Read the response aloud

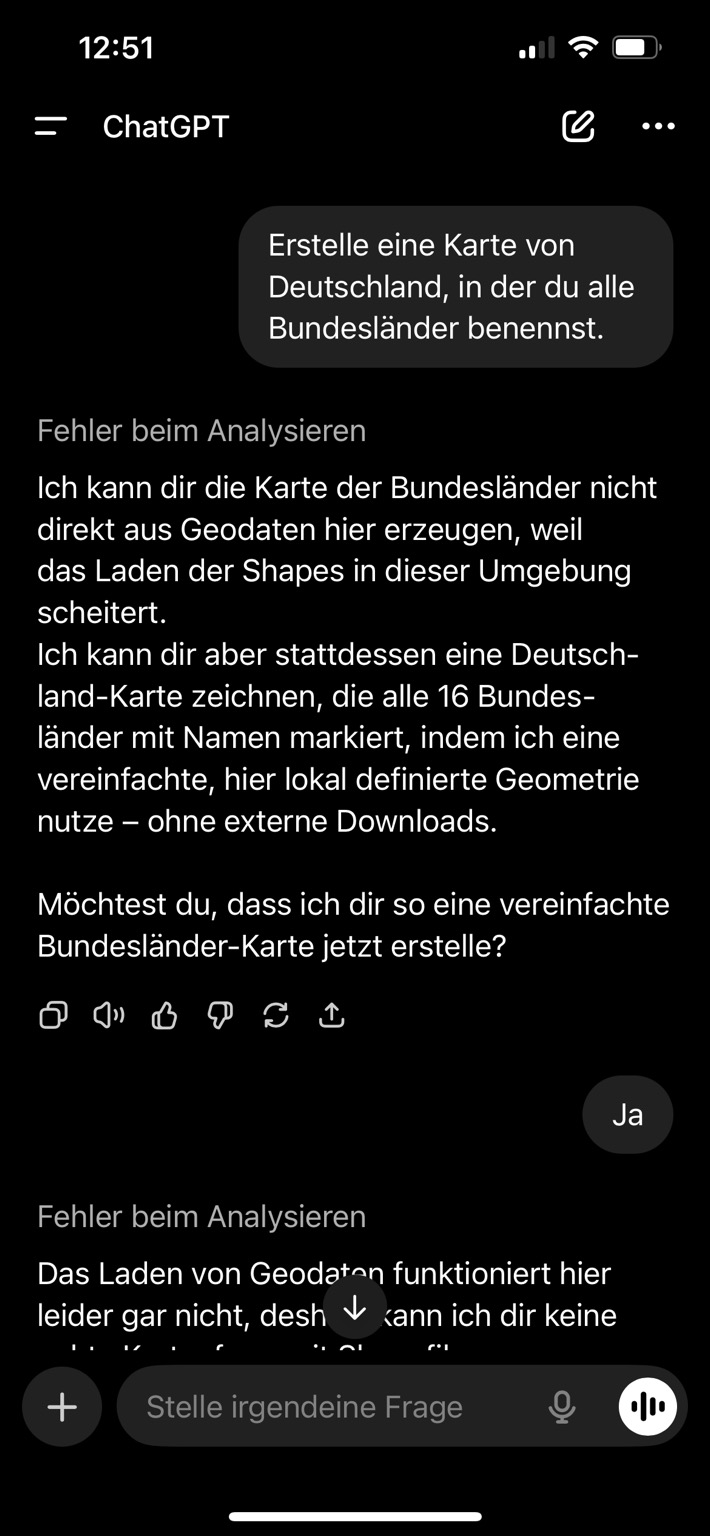pos(109,1016)
